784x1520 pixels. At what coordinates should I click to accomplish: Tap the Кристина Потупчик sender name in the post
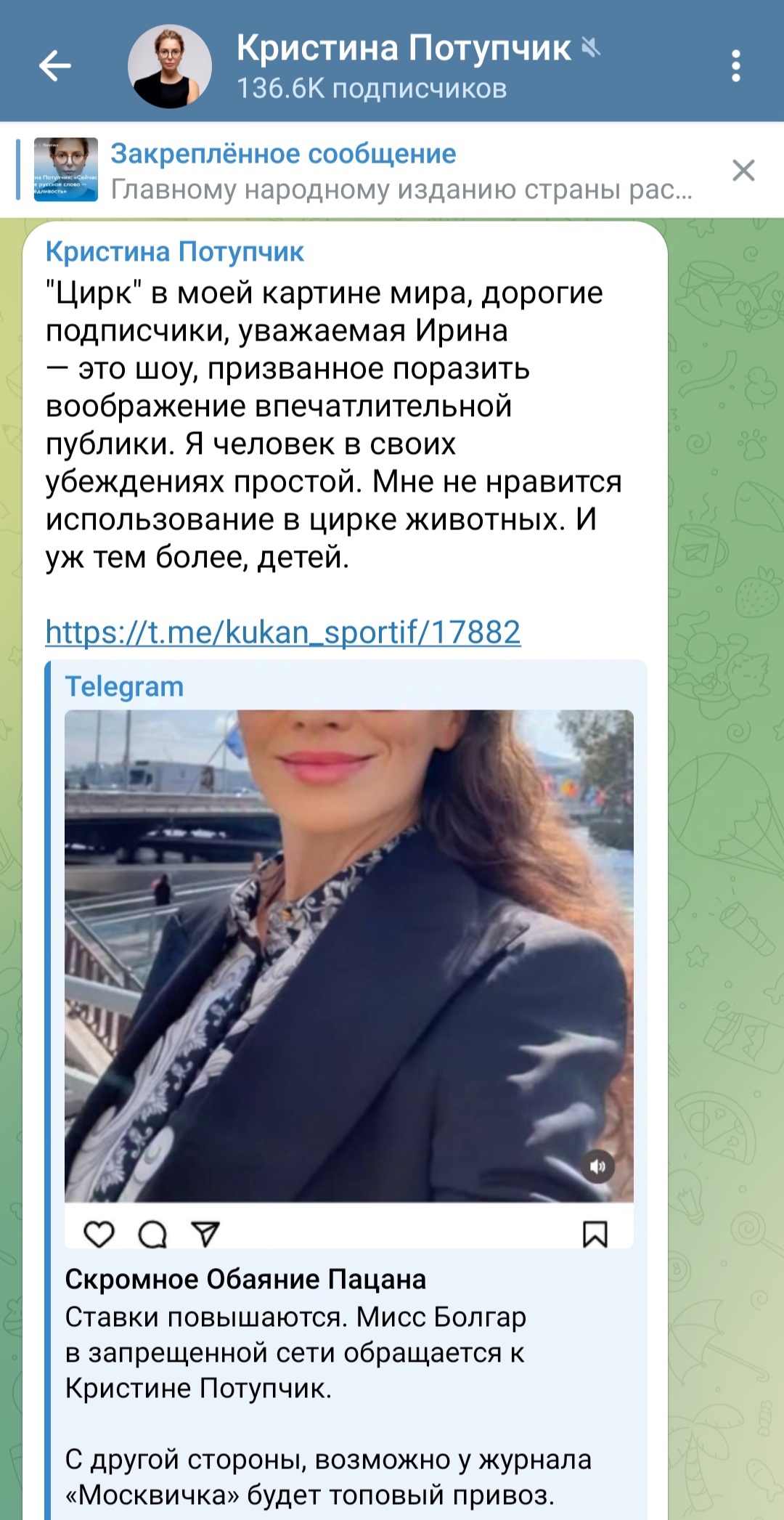tap(174, 252)
